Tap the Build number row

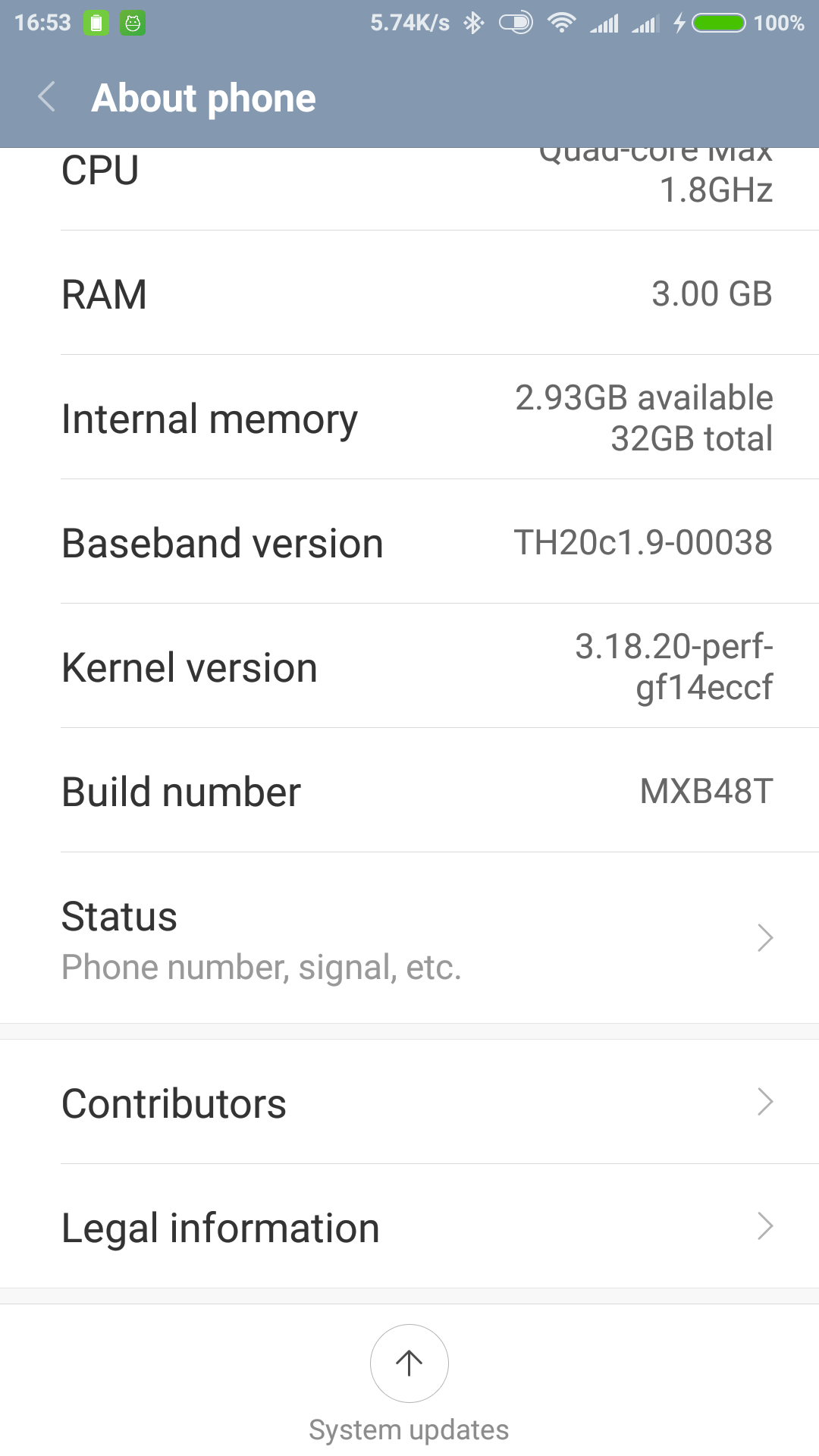409,792
